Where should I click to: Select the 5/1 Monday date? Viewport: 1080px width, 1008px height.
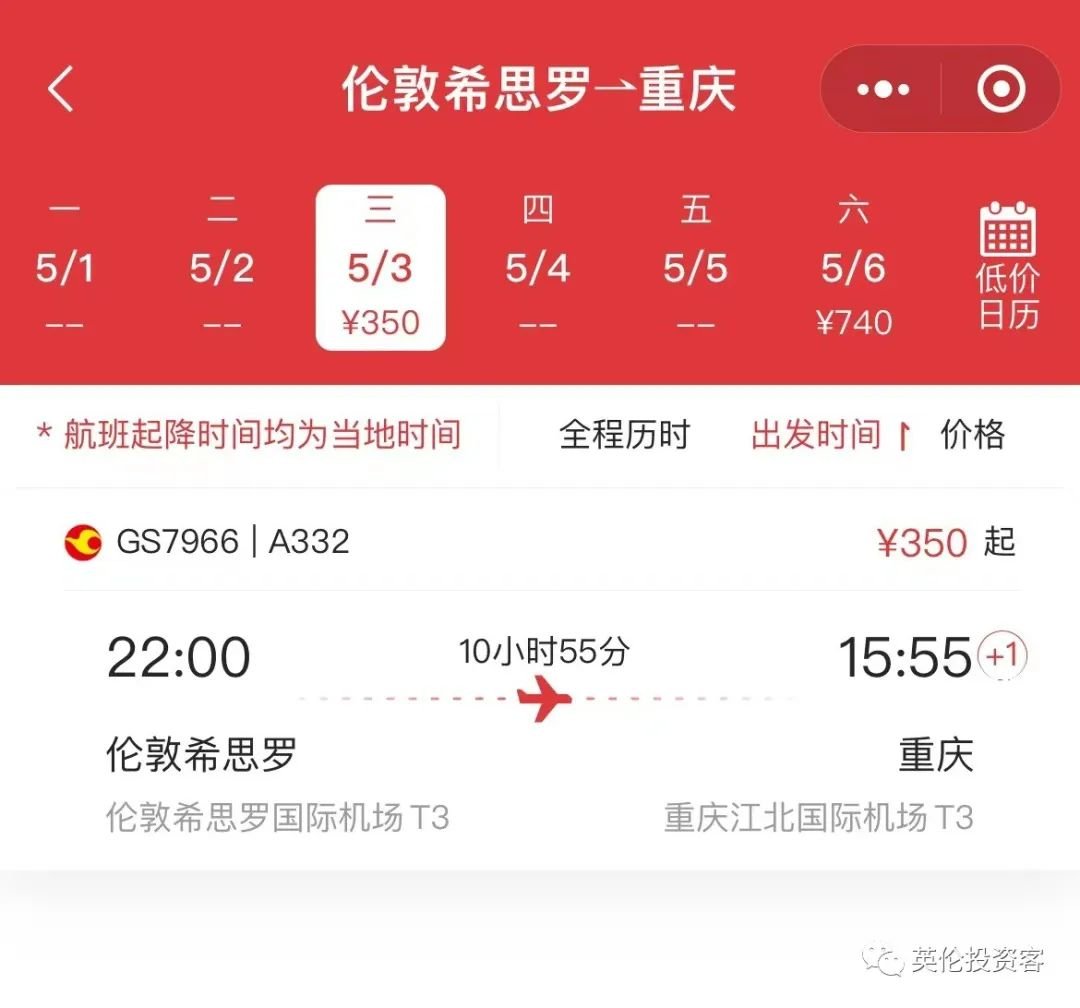point(64,267)
